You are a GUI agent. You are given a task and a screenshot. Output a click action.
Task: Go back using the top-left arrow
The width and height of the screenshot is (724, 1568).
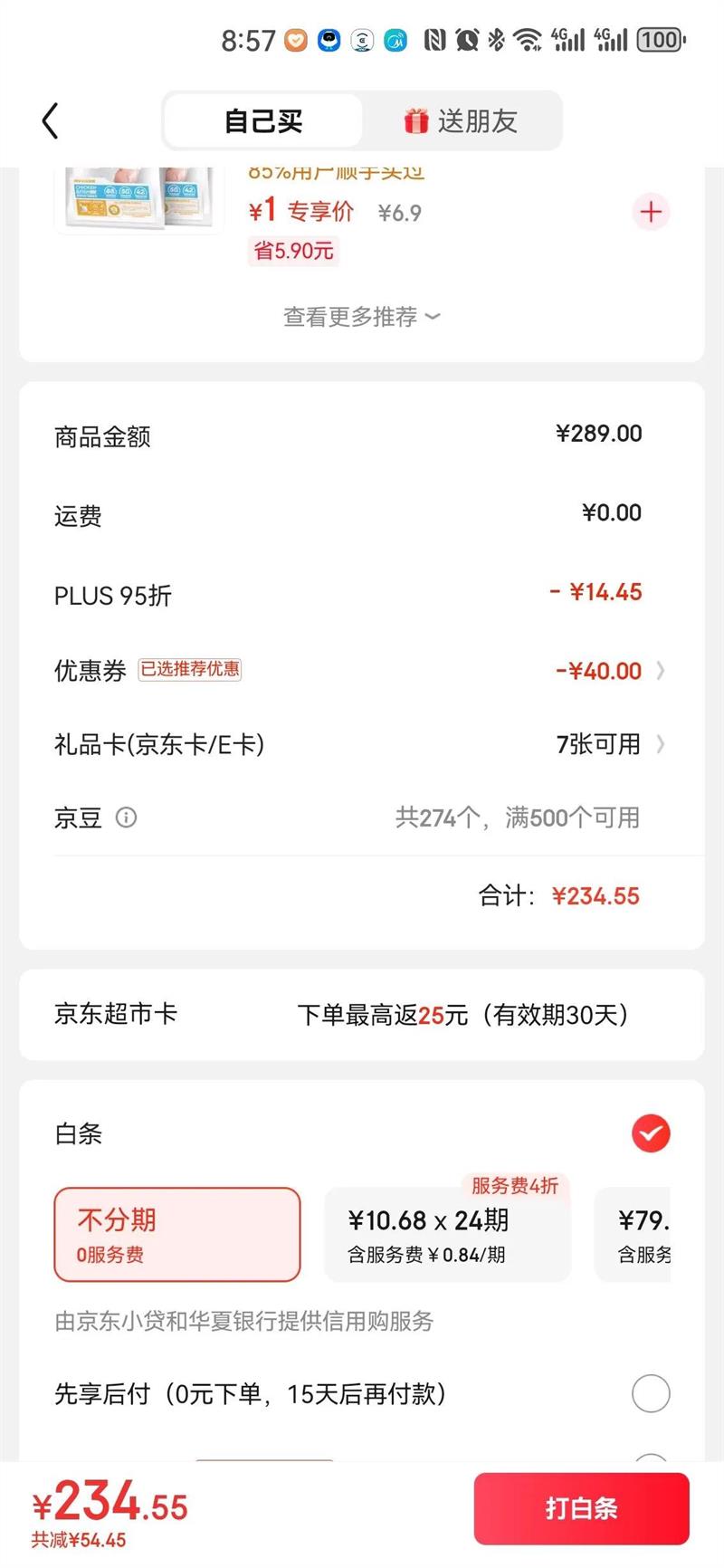pos(51,120)
